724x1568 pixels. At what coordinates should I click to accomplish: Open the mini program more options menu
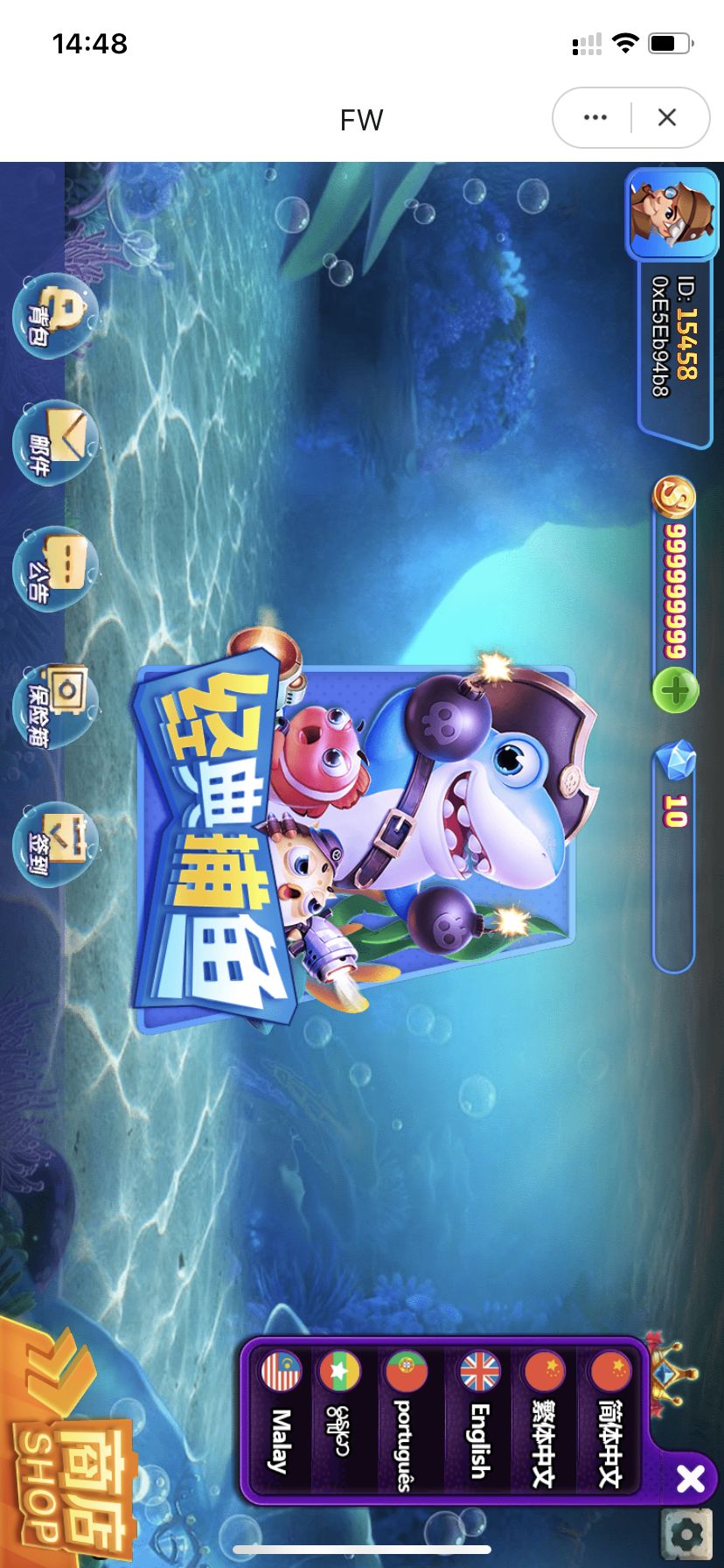pyautogui.click(x=595, y=117)
